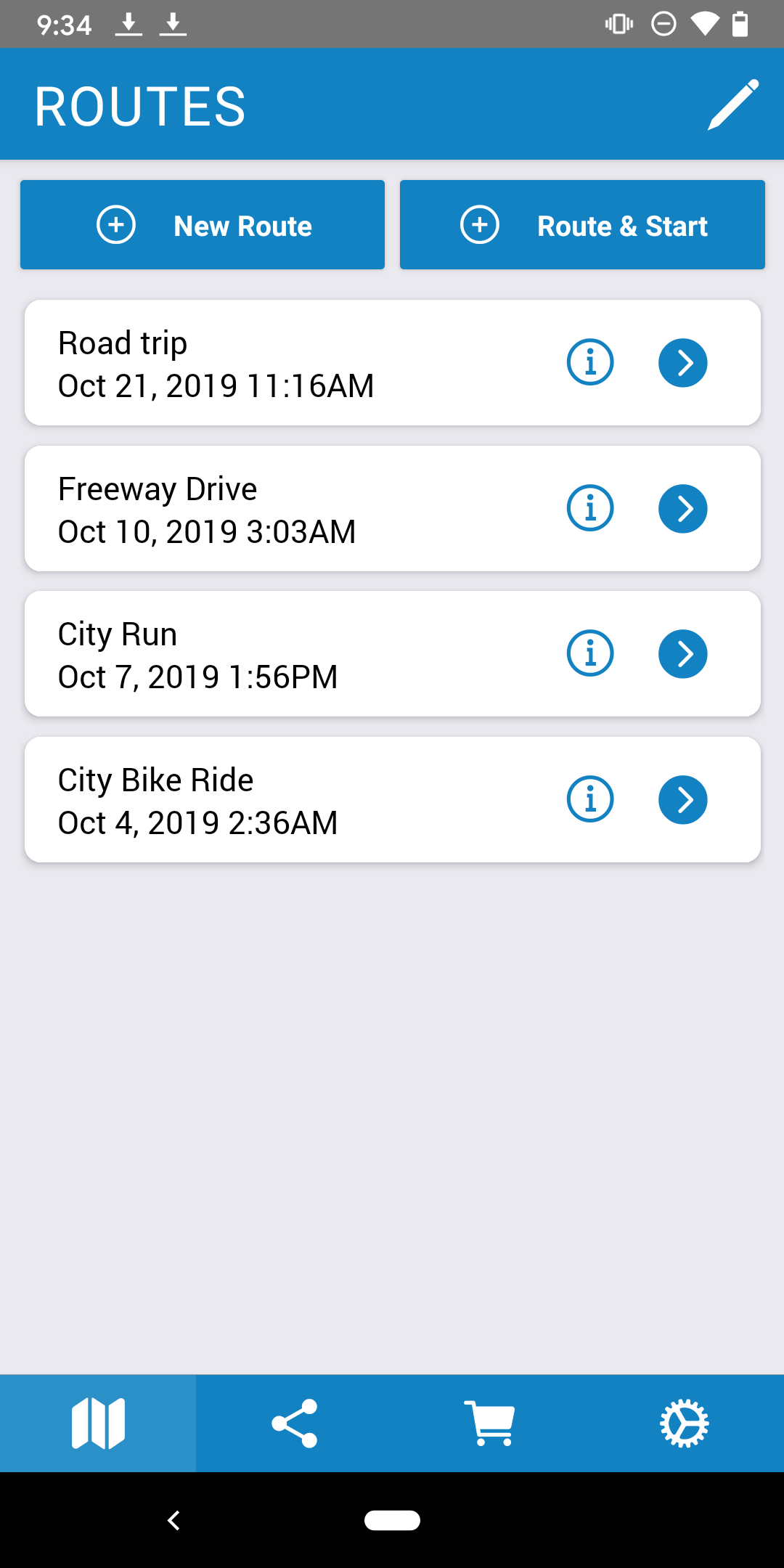Go to the shopping cart tab
The width and height of the screenshot is (784, 1568).
(x=490, y=1423)
